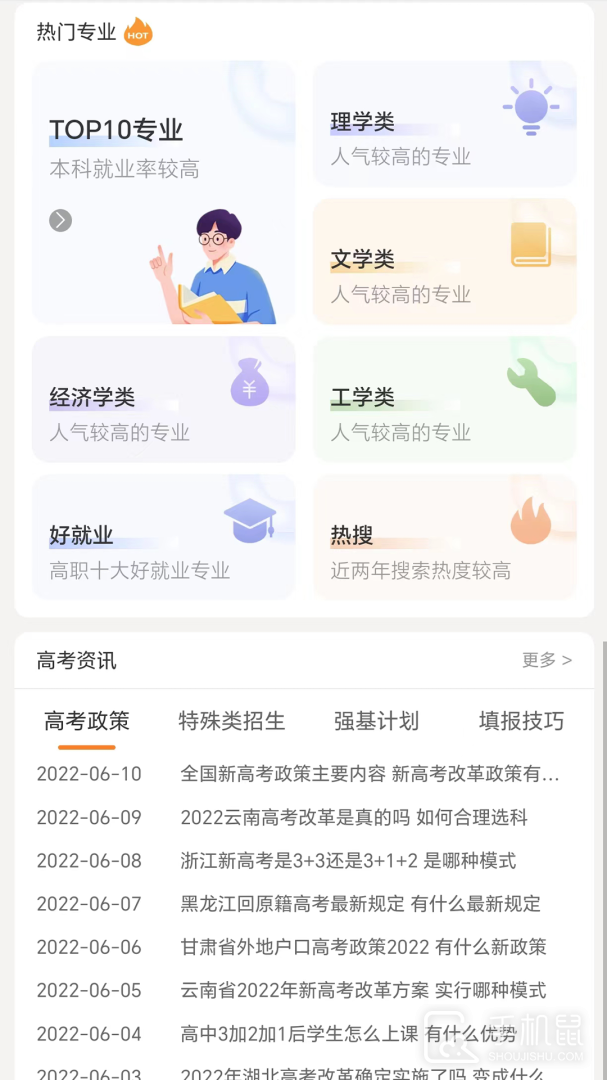View the 云南省2022年新高考改革方案 article
Image resolution: width=607 pixels, height=1080 pixels.
coord(363,990)
